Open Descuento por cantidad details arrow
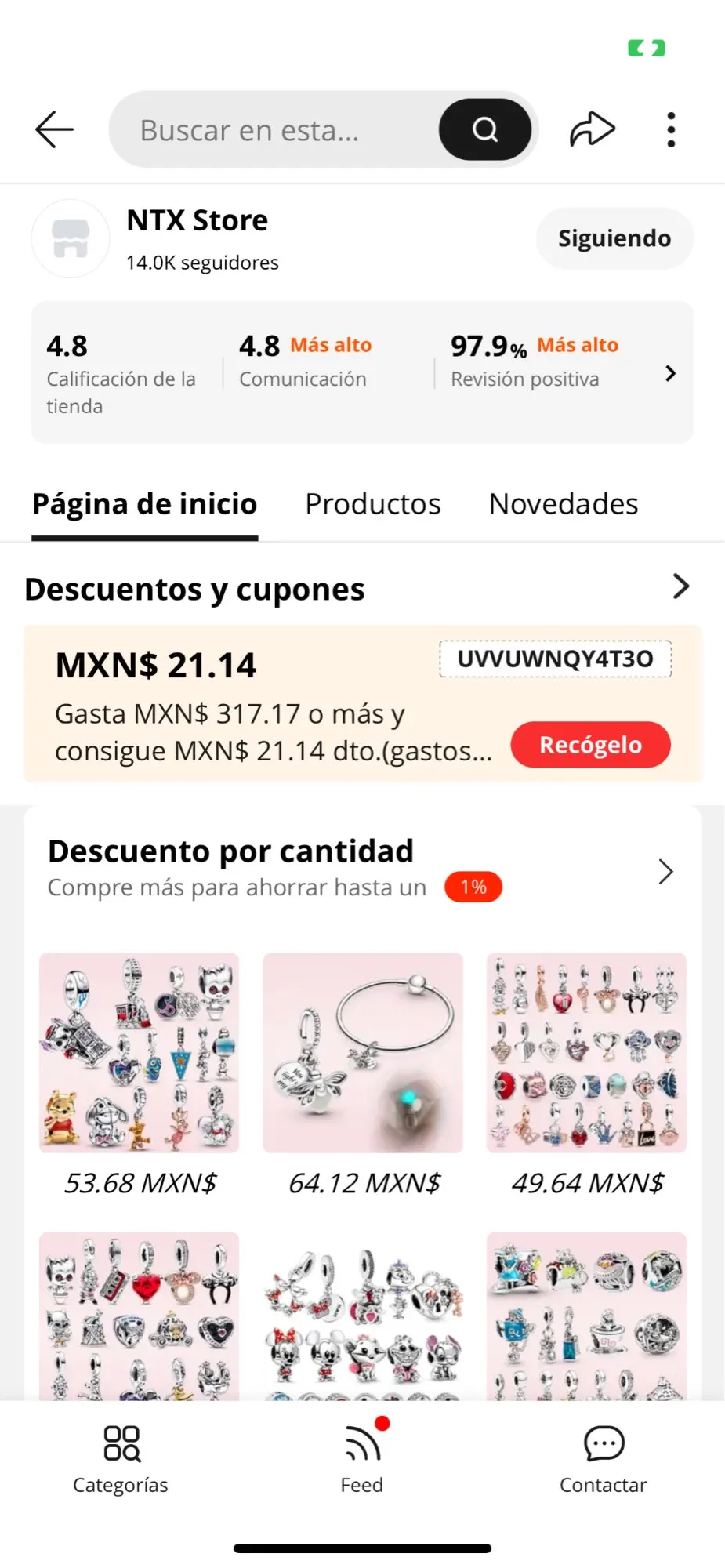Viewport: 725px width, 1568px height. (666, 871)
